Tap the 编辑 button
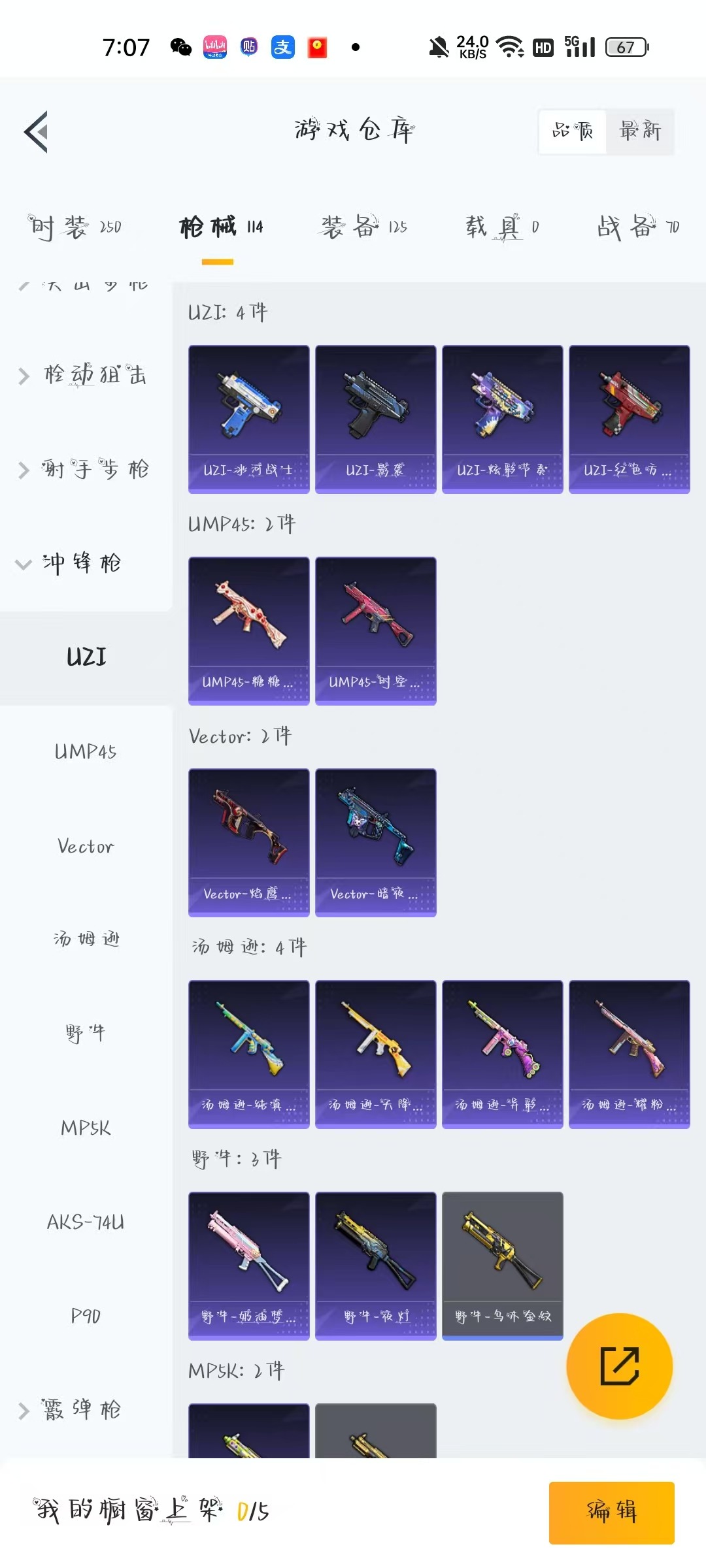706x1568 pixels. click(611, 1512)
